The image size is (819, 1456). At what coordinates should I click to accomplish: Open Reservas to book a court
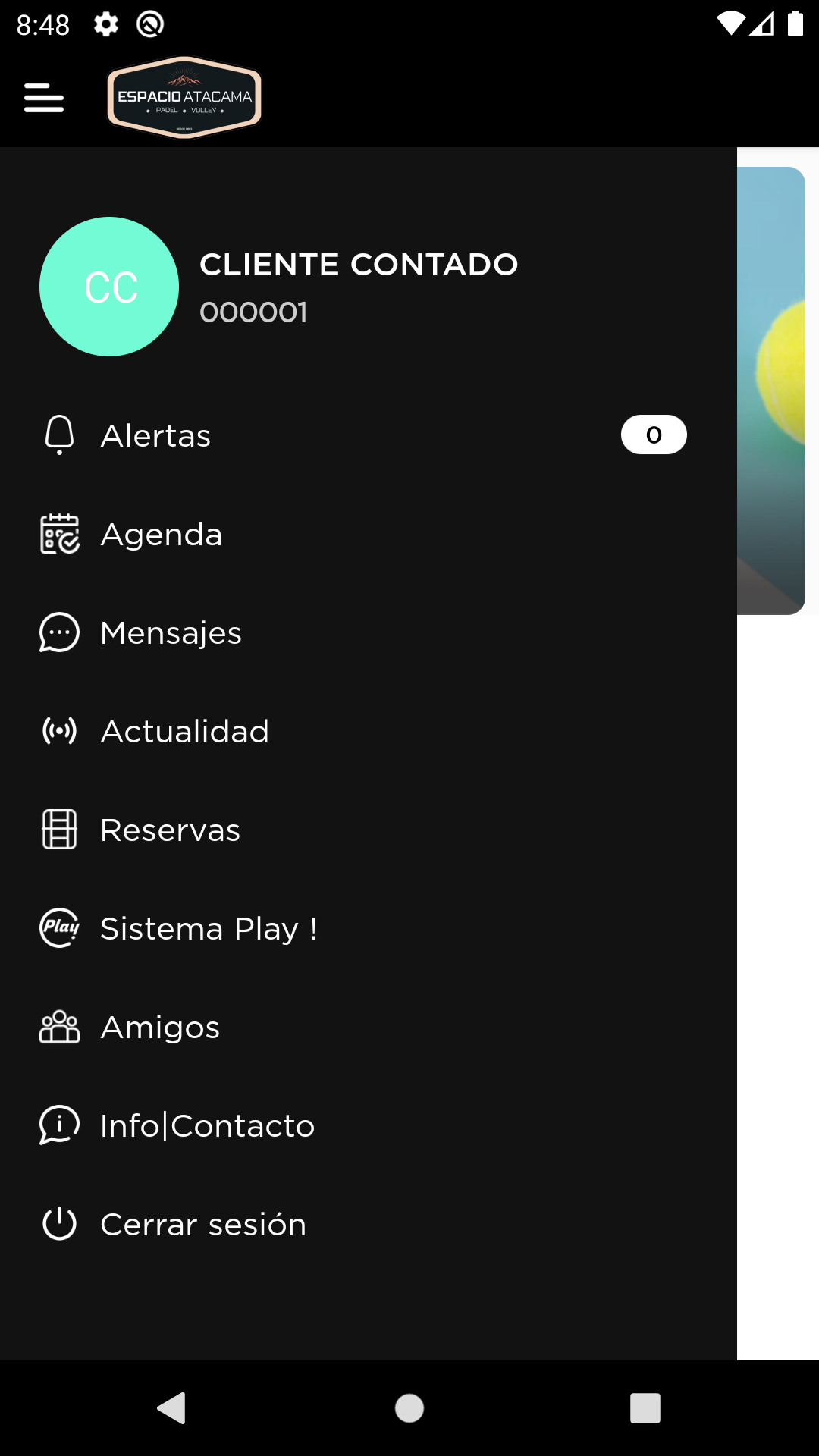click(x=170, y=830)
